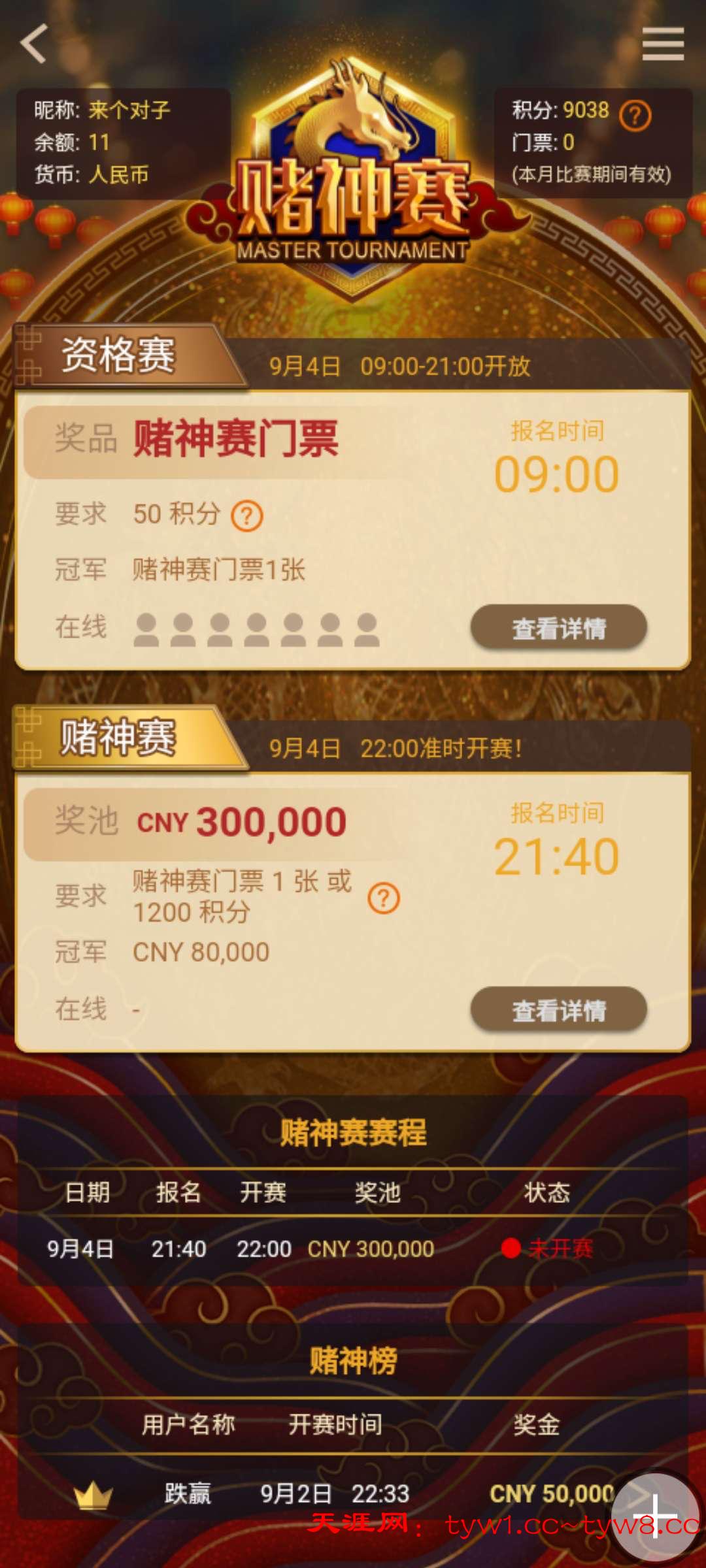Open help for the 50 积分 requirement
The width and height of the screenshot is (706, 1568).
pos(247,516)
